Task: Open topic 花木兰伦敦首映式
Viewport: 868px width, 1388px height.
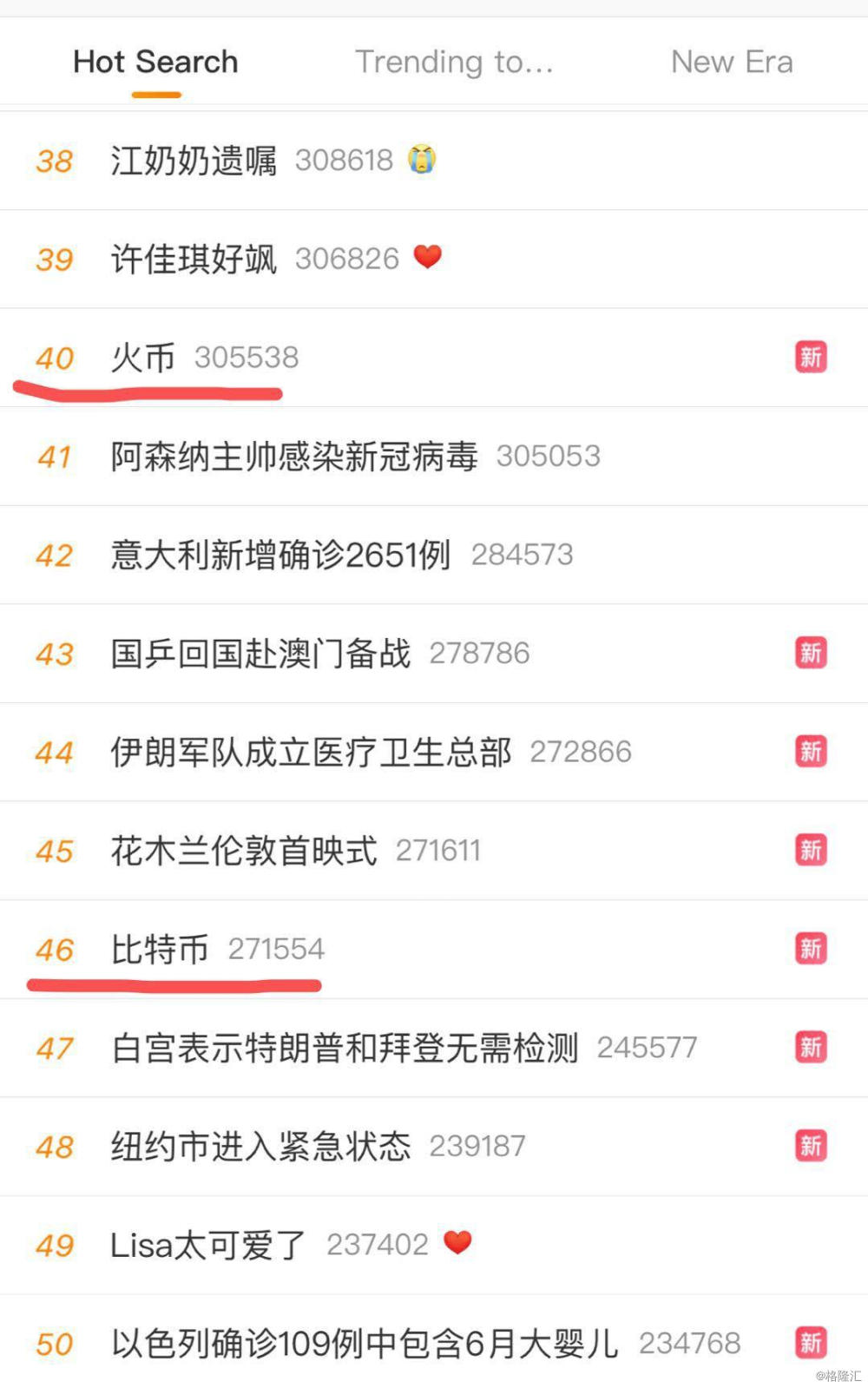Action: click(x=244, y=851)
